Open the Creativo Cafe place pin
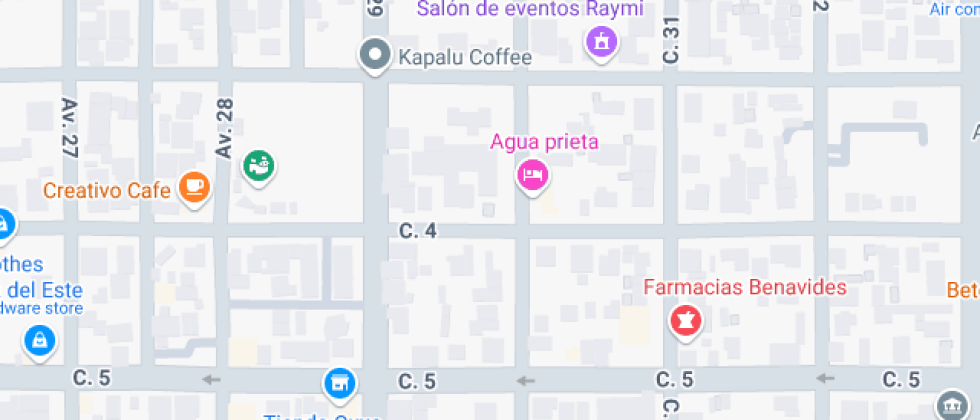This screenshot has width=980, height=420. [x=194, y=186]
